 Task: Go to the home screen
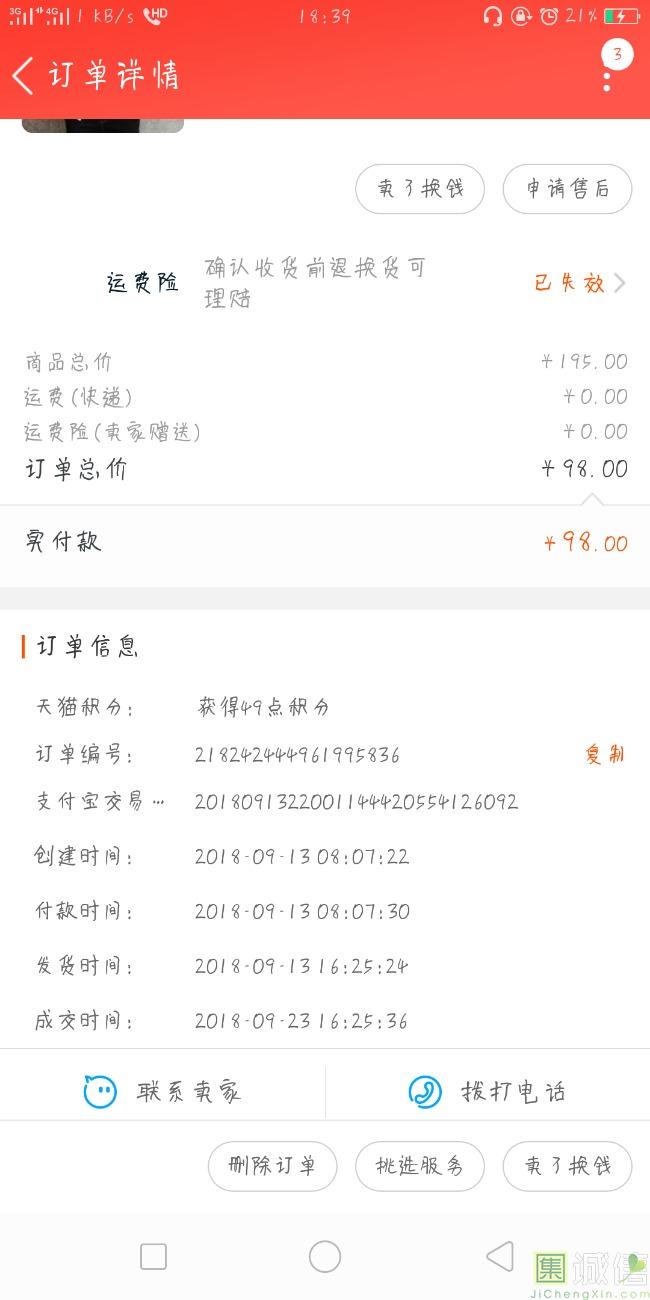click(x=325, y=1257)
